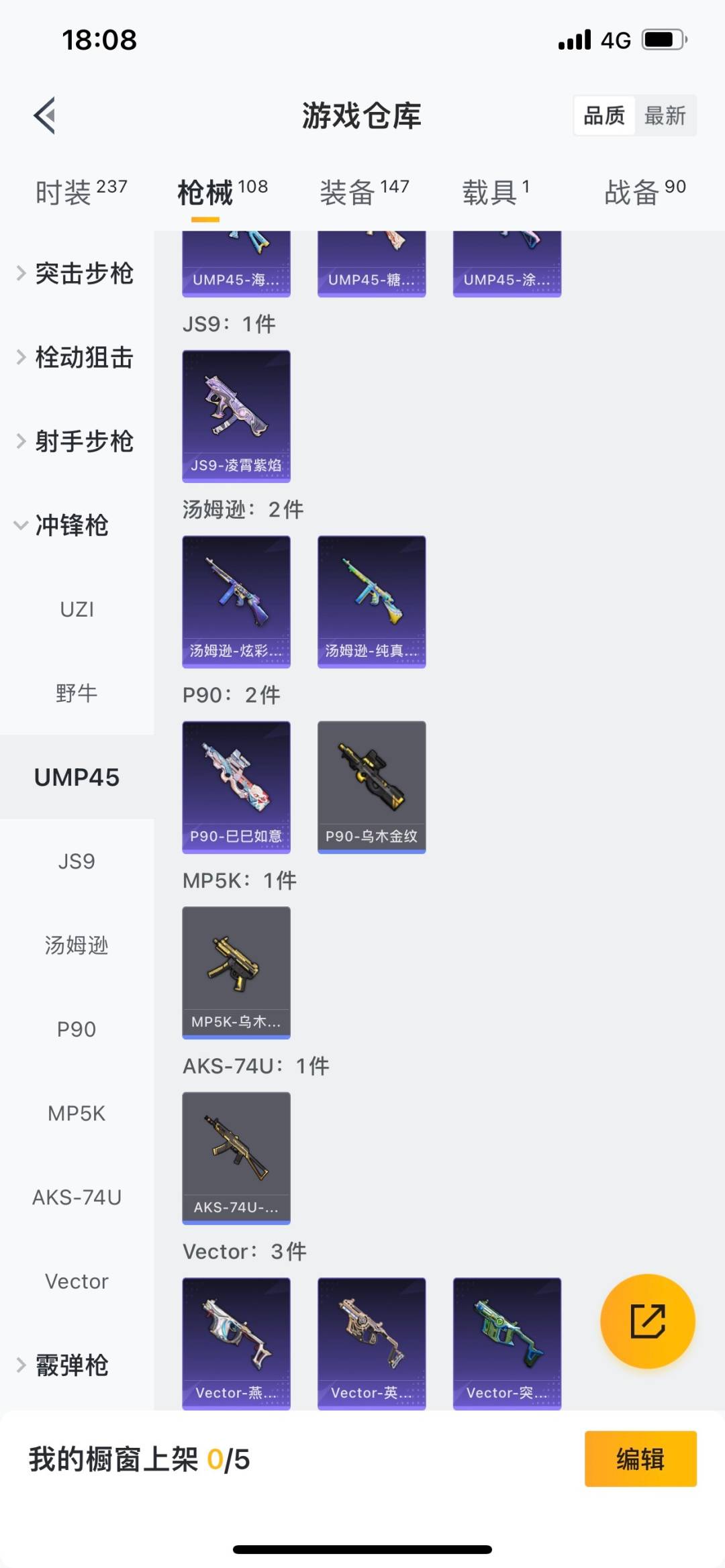This screenshot has width=725, height=1568.
Task: Switch to the 装备 tab
Action: click(x=364, y=192)
